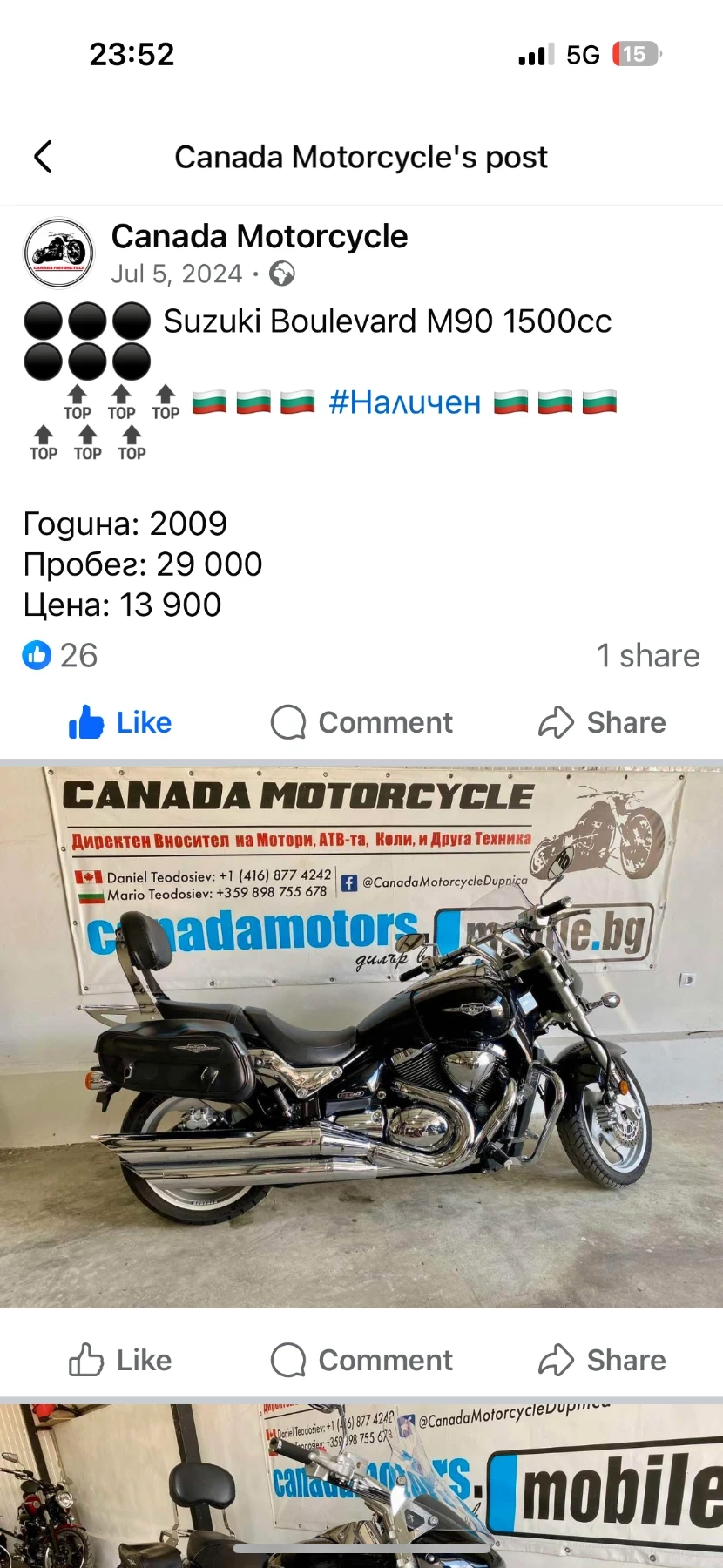Open the post date Jul 5, 2024
723x1568 pixels.
pos(177,274)
